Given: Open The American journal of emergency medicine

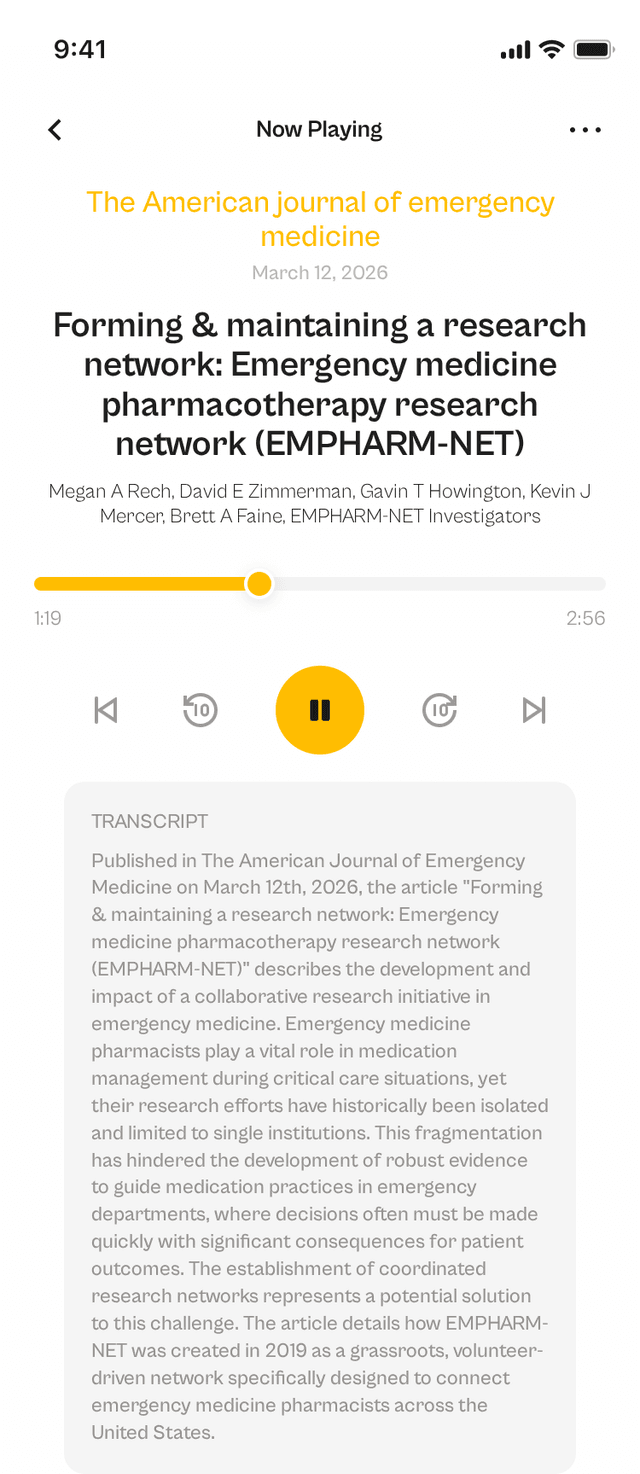Looking at the screenshot, I should tap(320, 219).
